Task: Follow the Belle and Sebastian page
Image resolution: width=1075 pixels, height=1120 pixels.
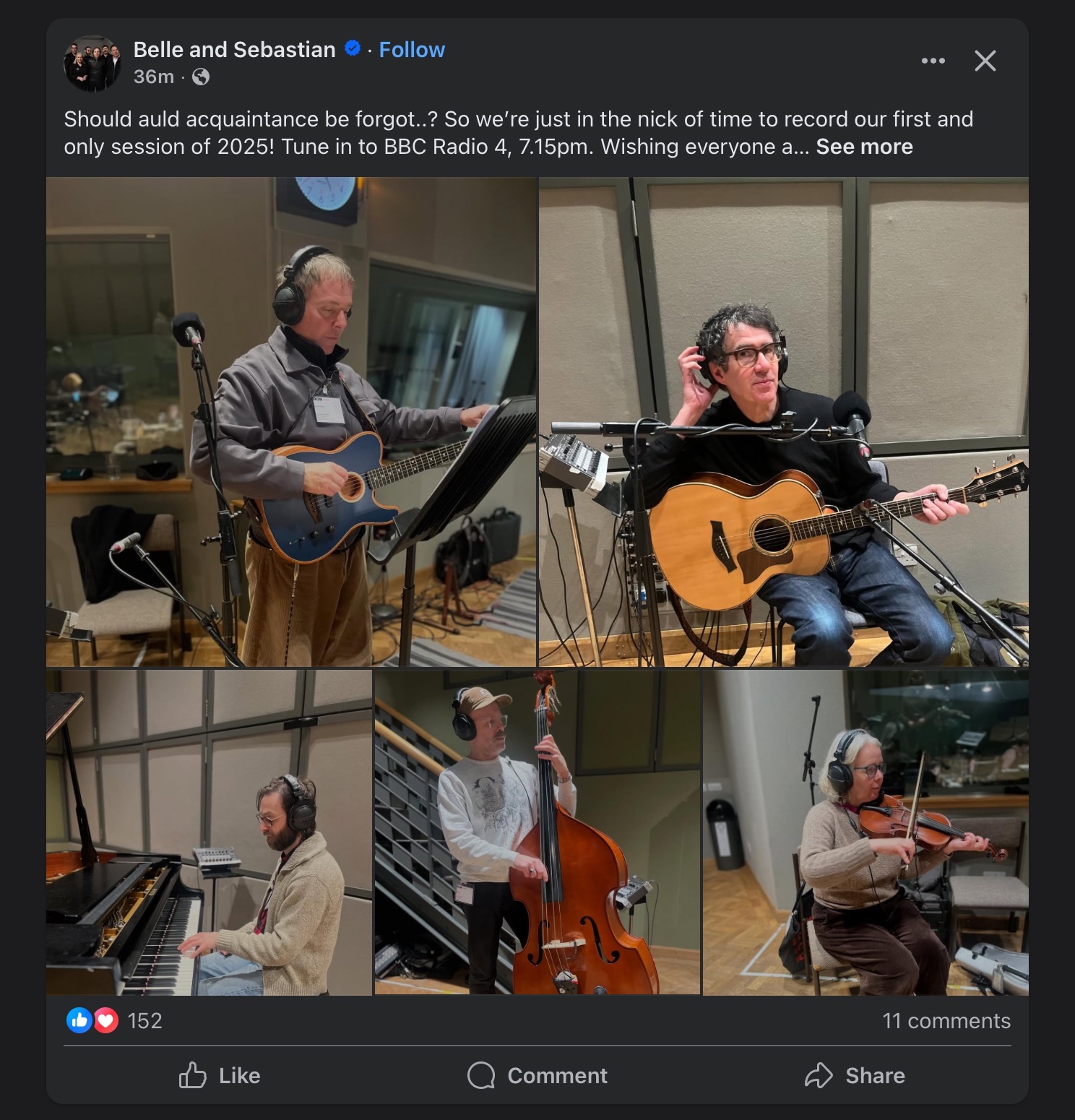Action: tap(411, 50)
